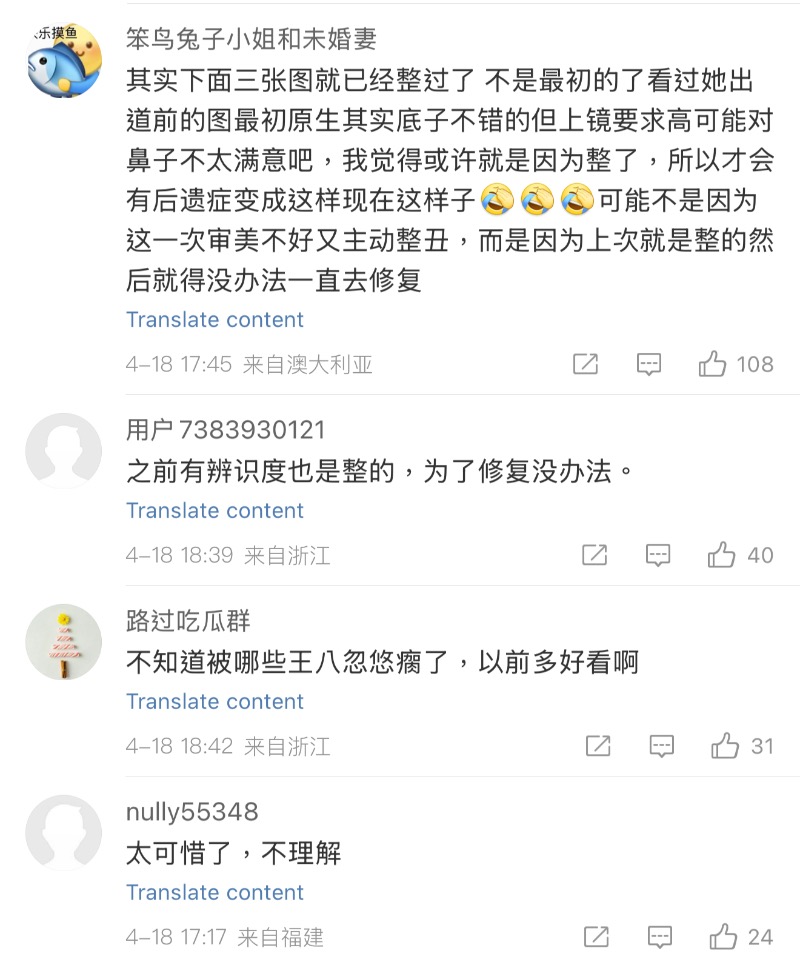Like the comment with 108 likes
800x962 pixels.
pos(713,364)
